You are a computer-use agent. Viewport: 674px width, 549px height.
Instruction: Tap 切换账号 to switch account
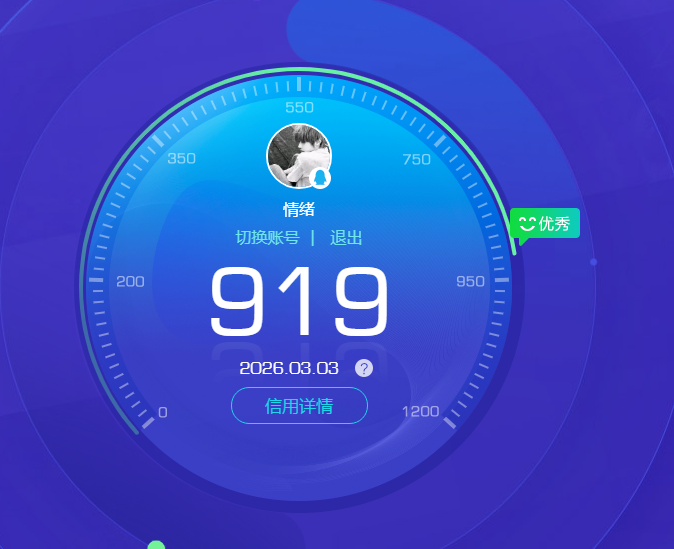(267, 238)
